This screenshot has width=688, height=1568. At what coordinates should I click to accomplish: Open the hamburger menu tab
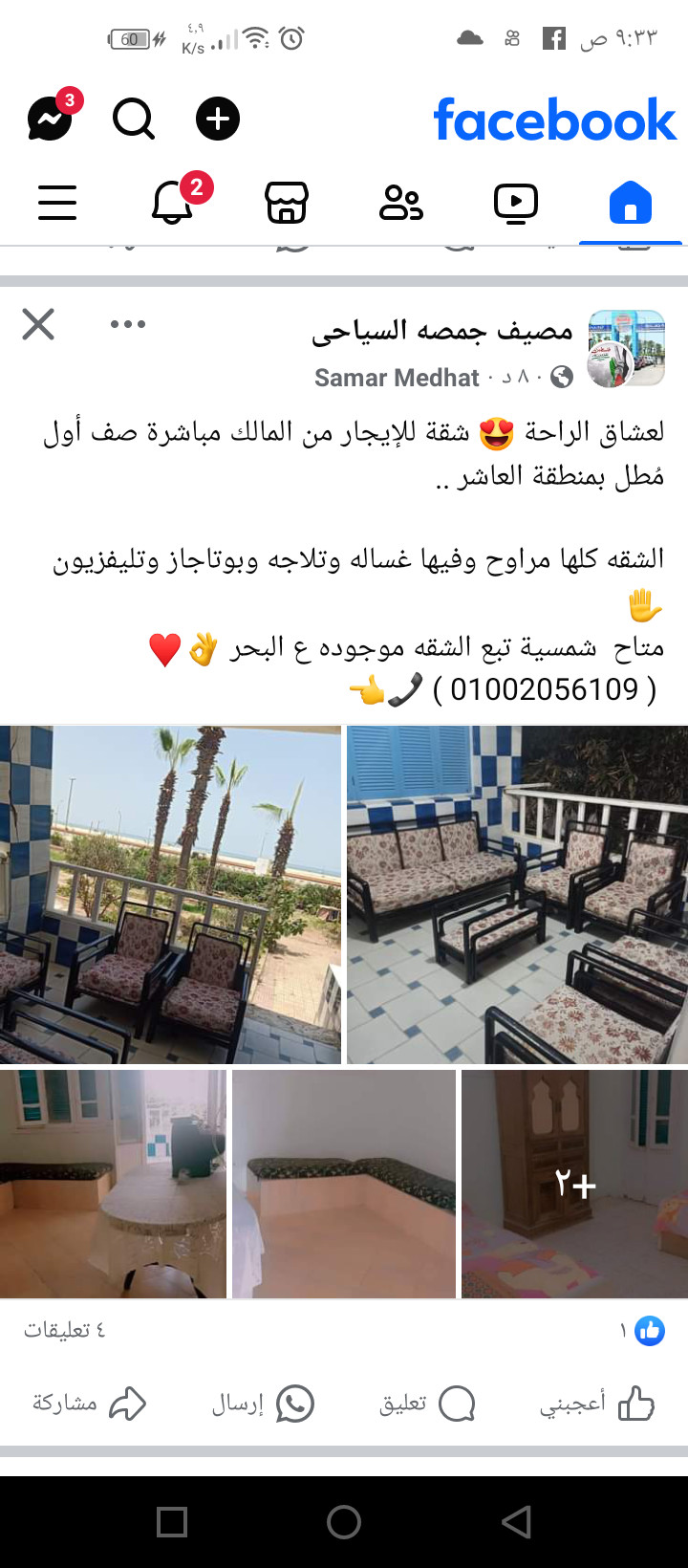57,203
